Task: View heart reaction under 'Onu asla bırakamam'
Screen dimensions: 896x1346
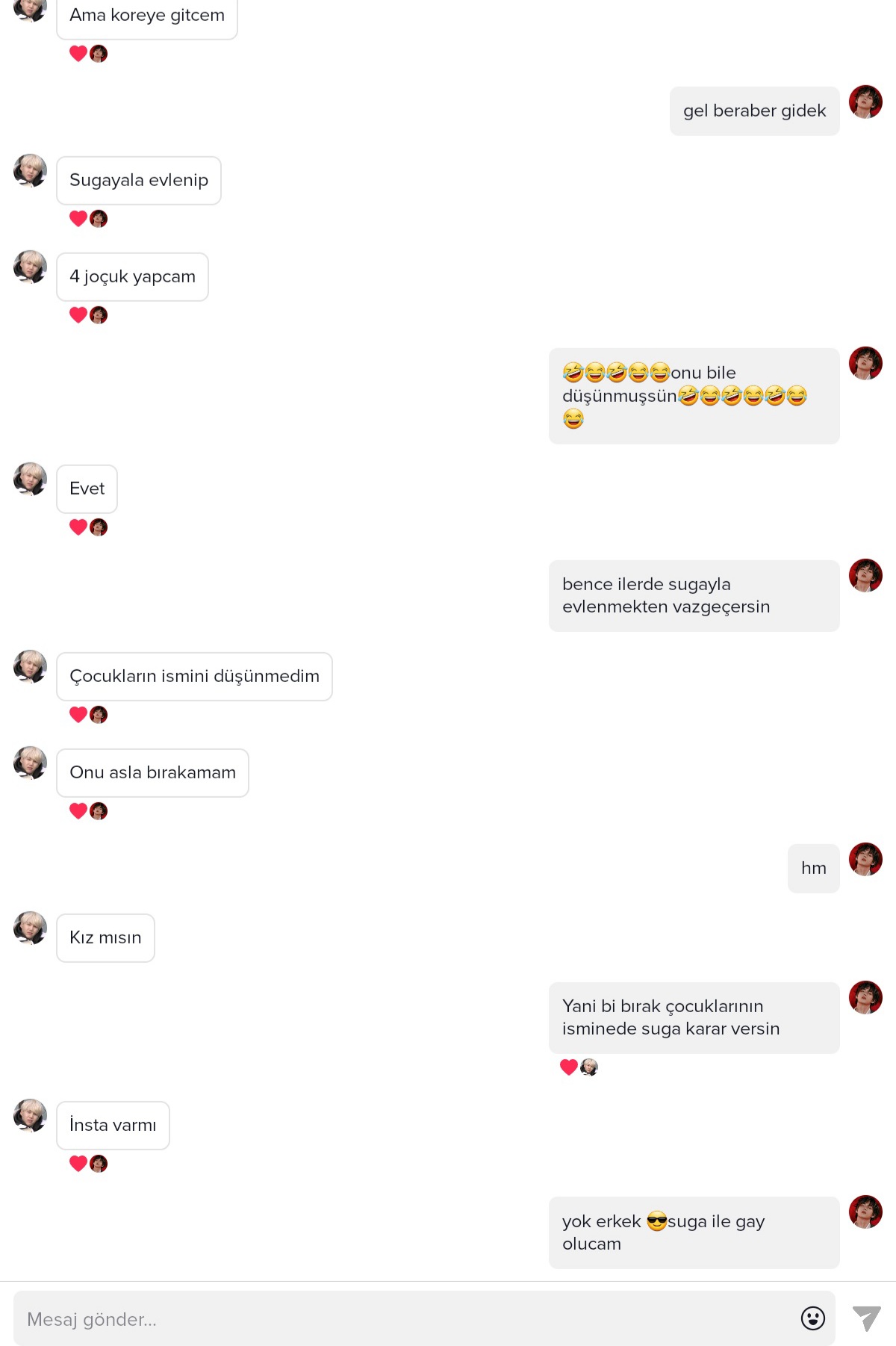Action: coord(78,810)
